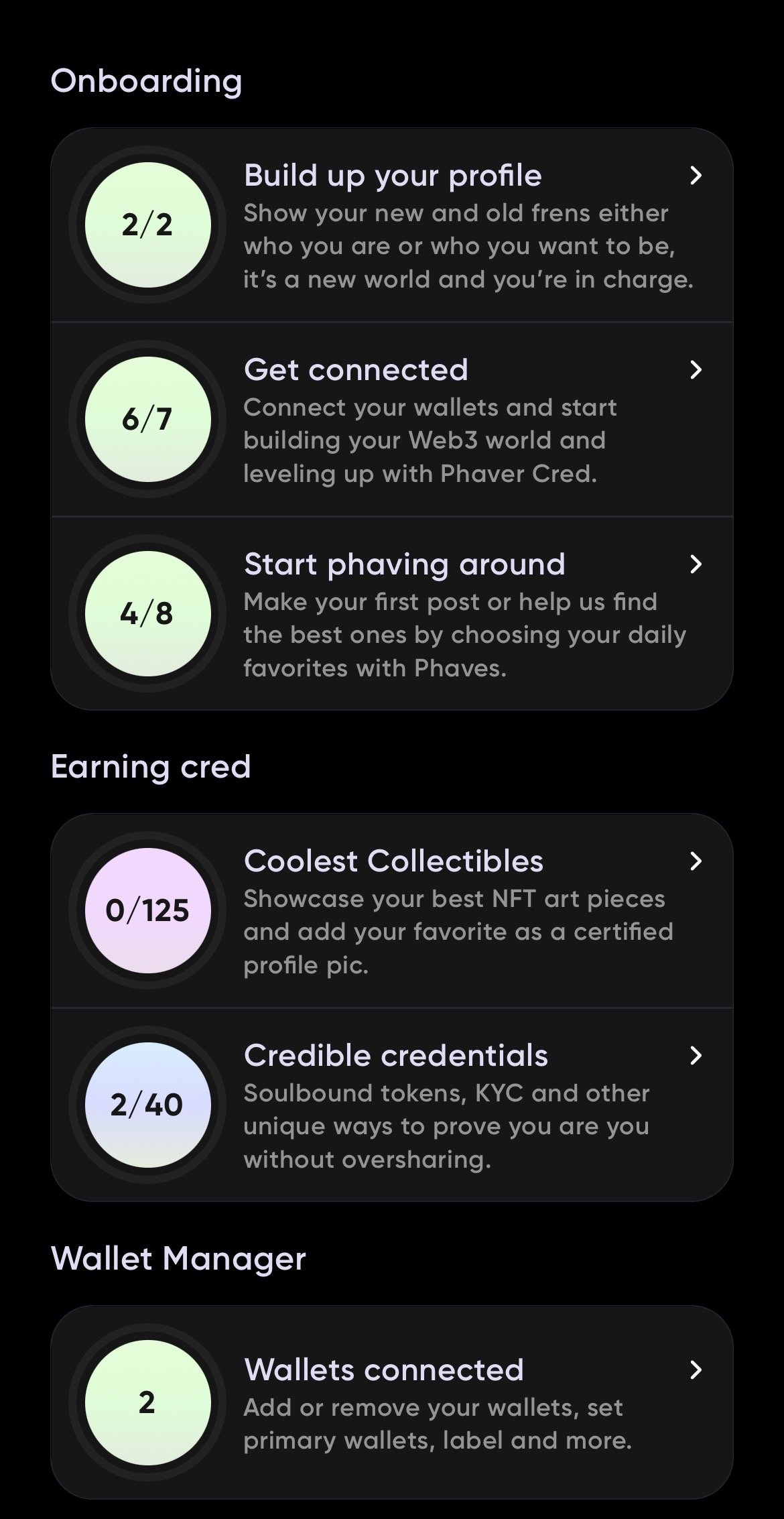Select the Start phaving around row
784x1519 pixels.
point(392,614)
